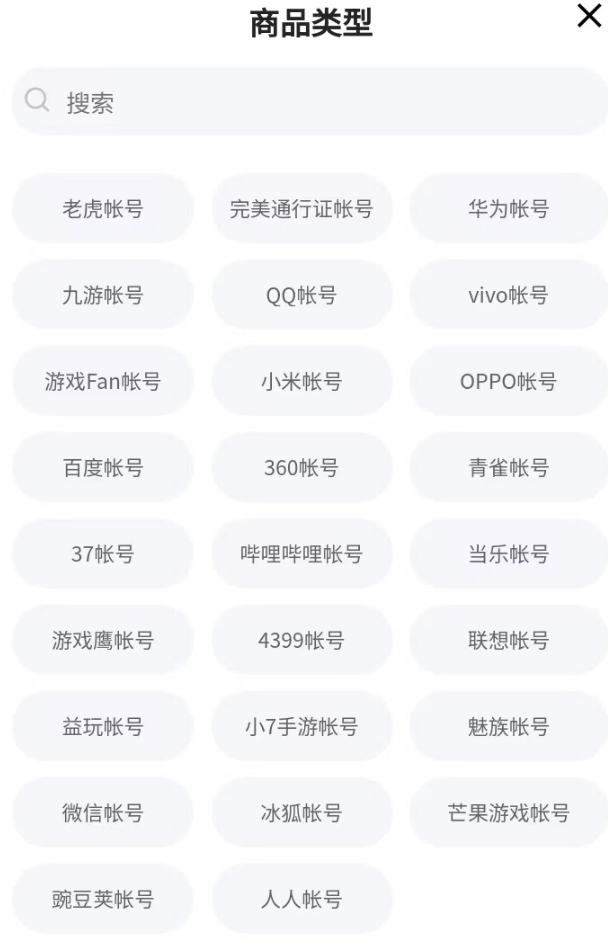Select 联想帐号 option
This screenshot has width=608, height=951.
[508, 640]
